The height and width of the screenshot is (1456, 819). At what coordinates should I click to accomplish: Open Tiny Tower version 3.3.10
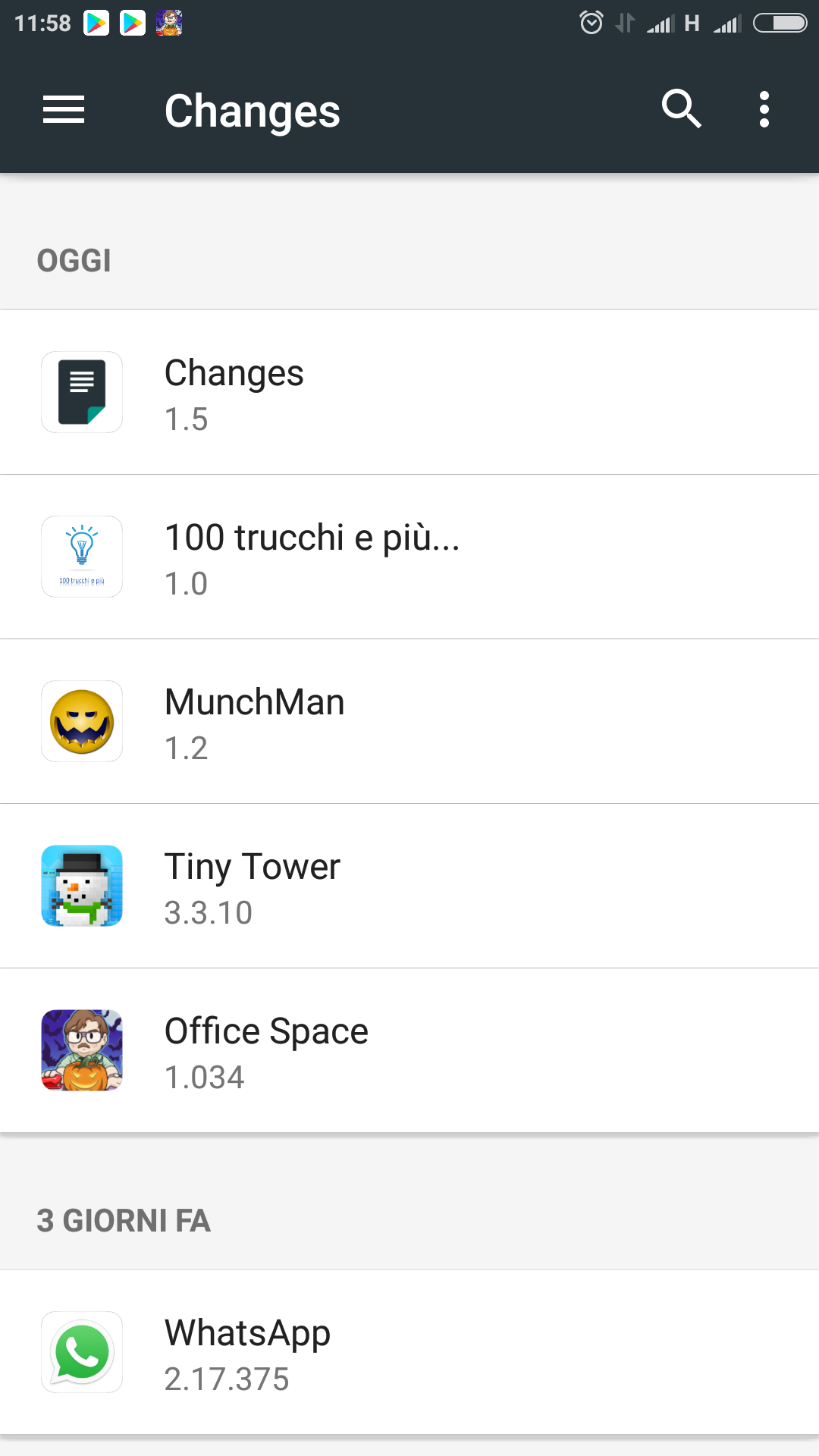click(409, 886)
